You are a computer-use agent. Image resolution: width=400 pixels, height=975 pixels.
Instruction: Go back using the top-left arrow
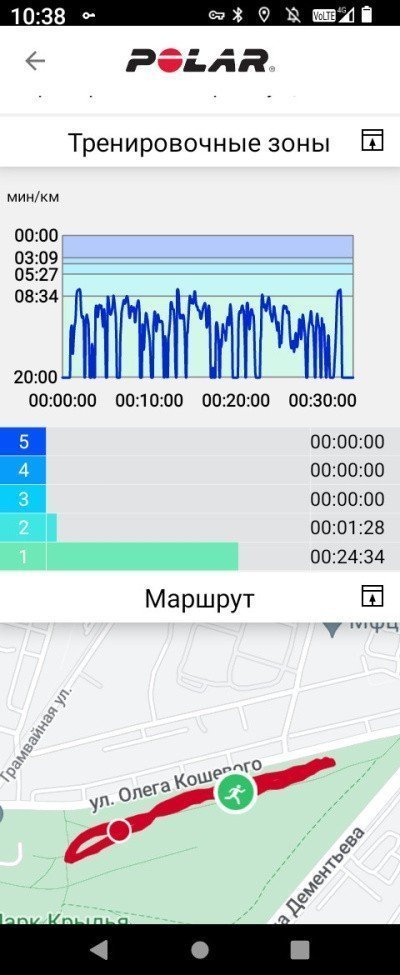click(x=35, y=60)
